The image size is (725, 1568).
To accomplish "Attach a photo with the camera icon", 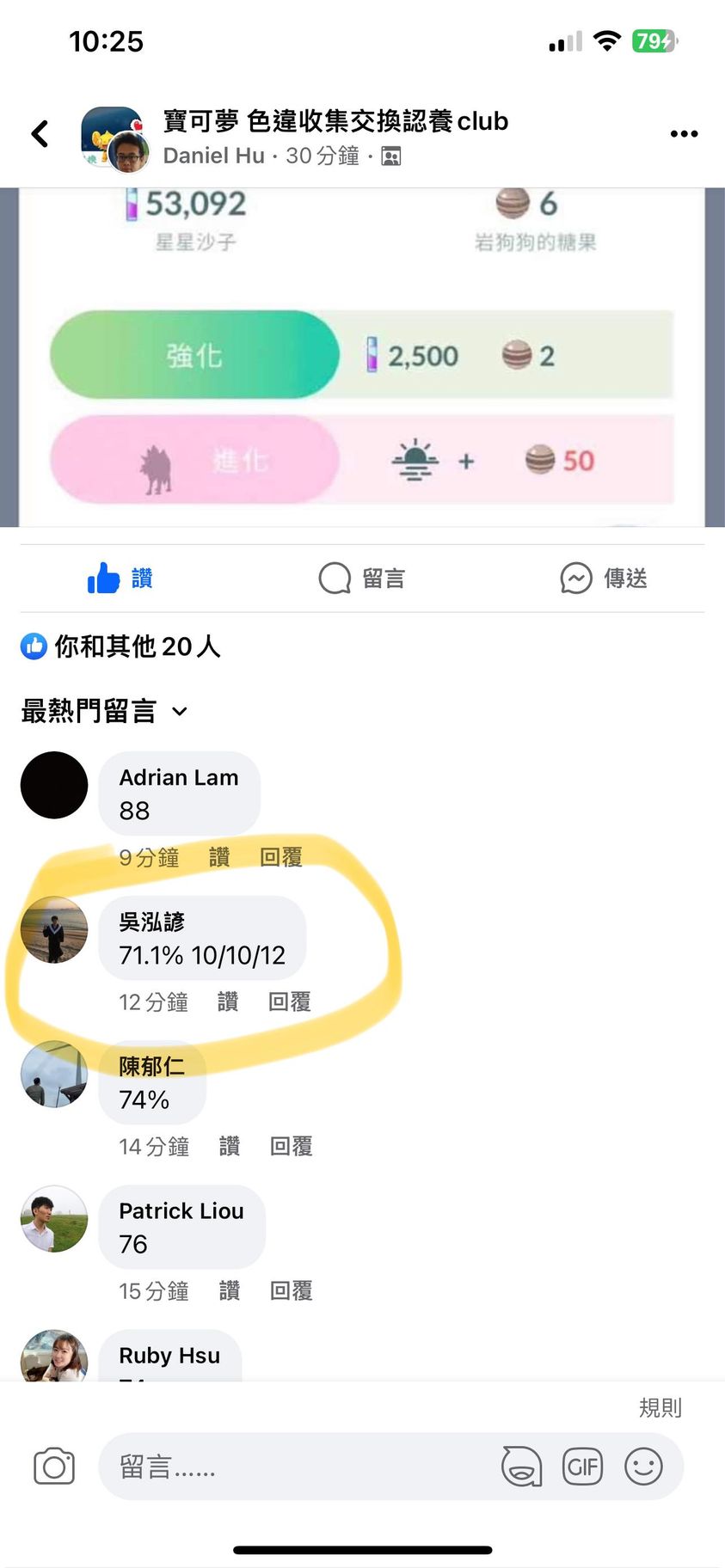I will point(54,1467).
